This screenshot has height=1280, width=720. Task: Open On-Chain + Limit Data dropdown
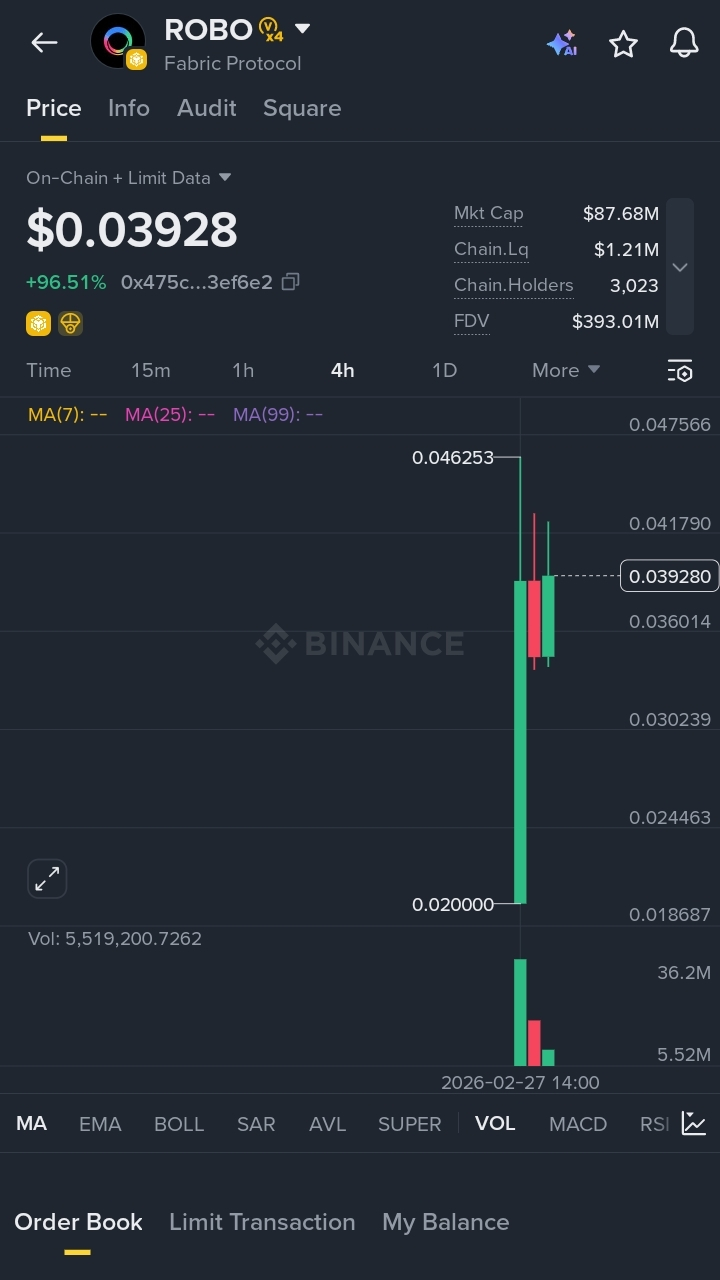point(128,178)
